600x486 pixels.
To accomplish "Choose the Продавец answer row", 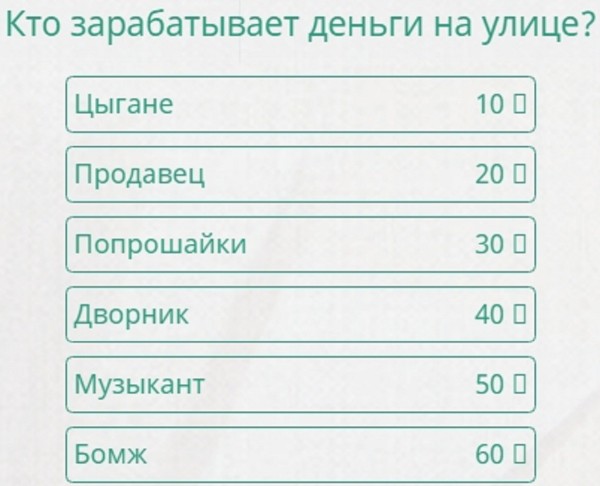I will point(300,174).
